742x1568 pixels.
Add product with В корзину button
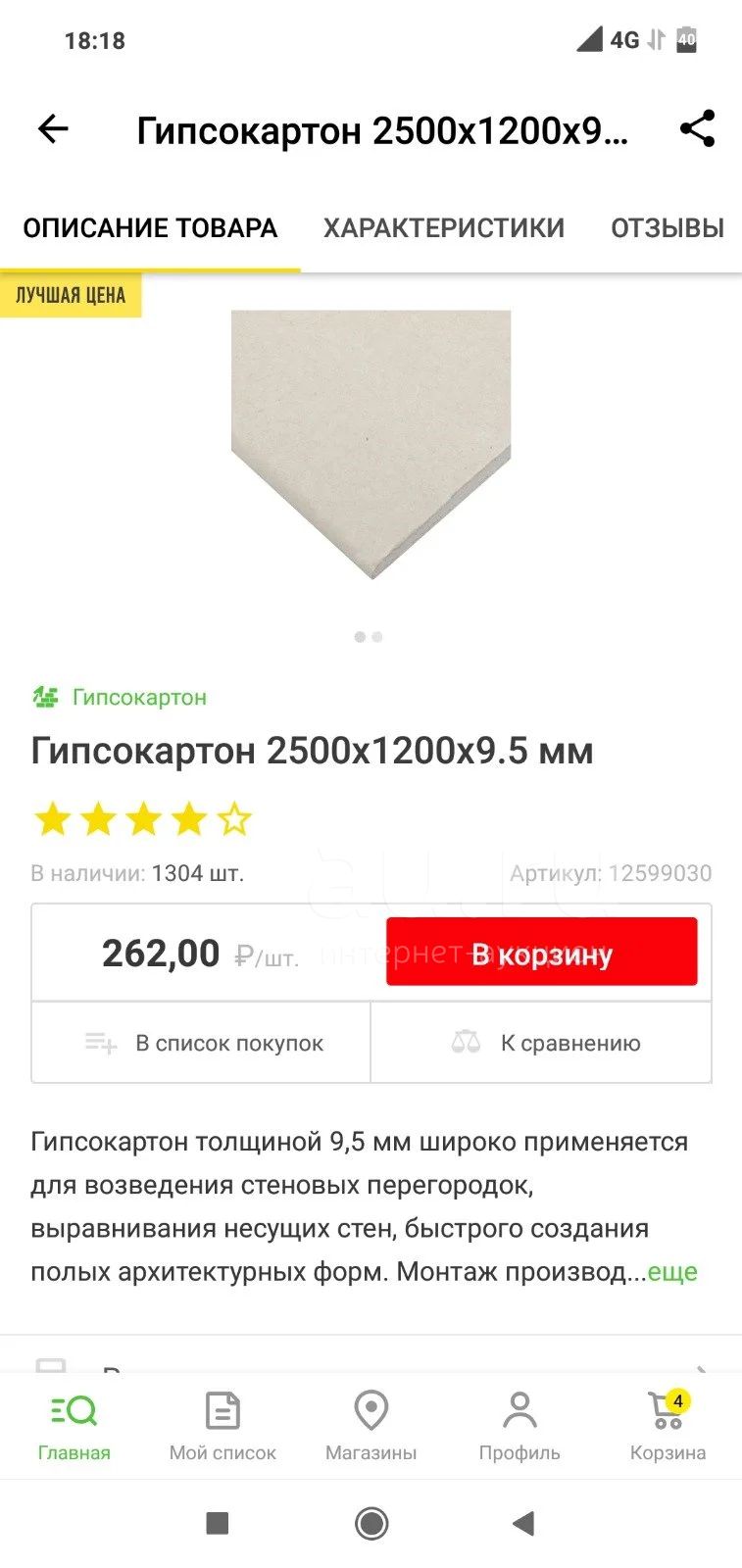coord(541,952)
